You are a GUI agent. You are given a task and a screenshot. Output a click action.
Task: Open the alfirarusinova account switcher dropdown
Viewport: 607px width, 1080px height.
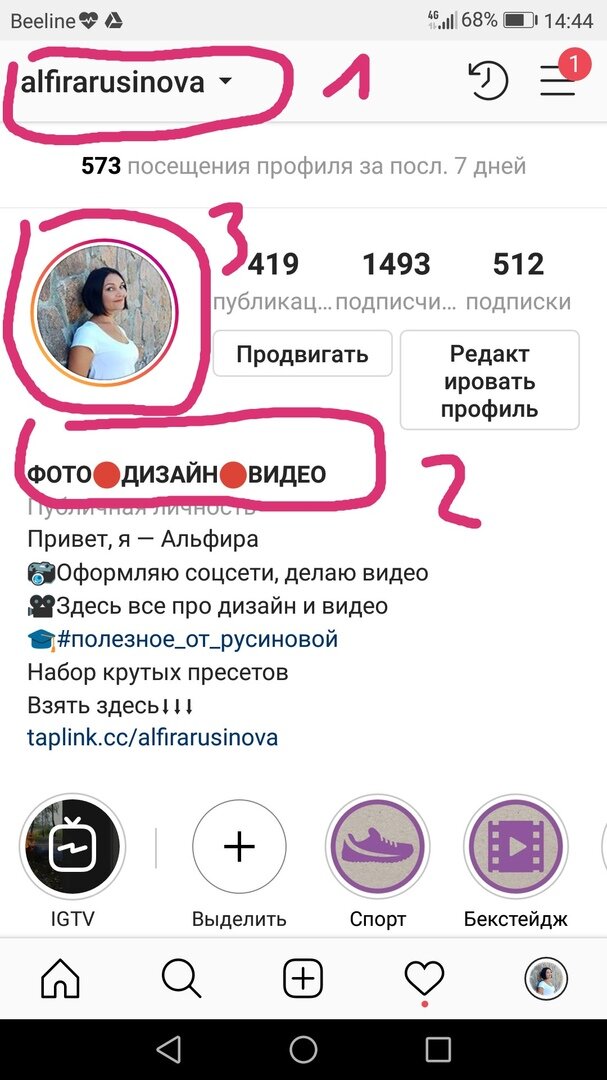click(126, 83)
